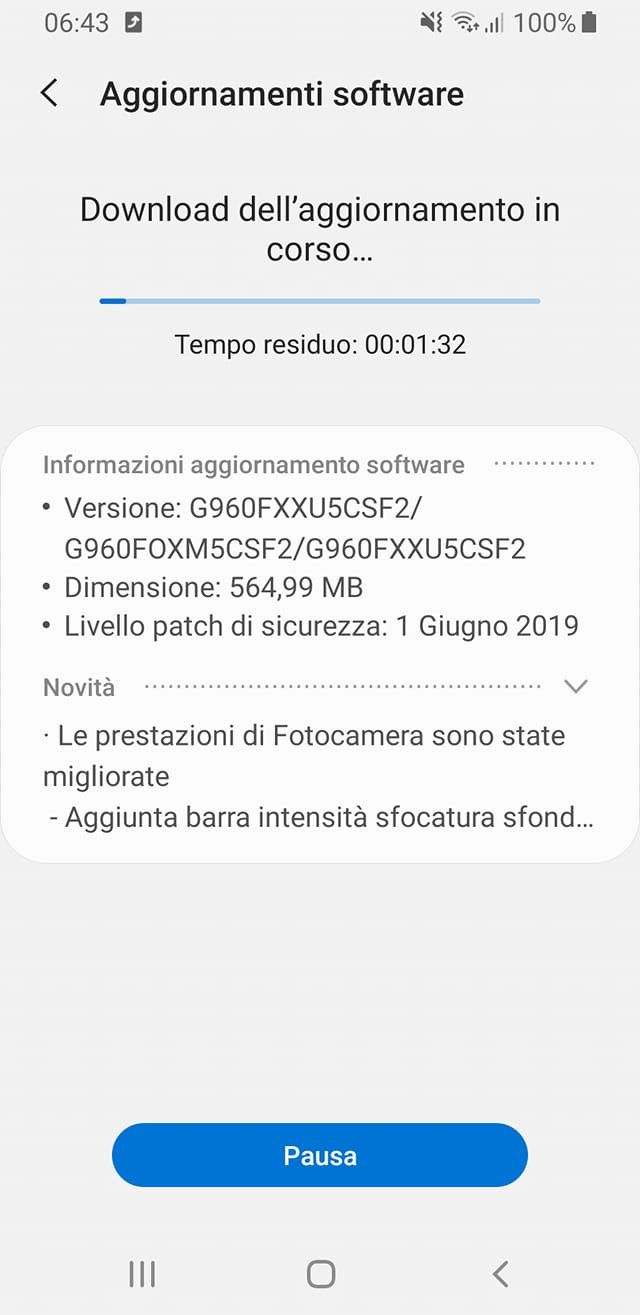Tap the system back button
This screenshot has width=640, height=1315.
[x=501, y=1273]
